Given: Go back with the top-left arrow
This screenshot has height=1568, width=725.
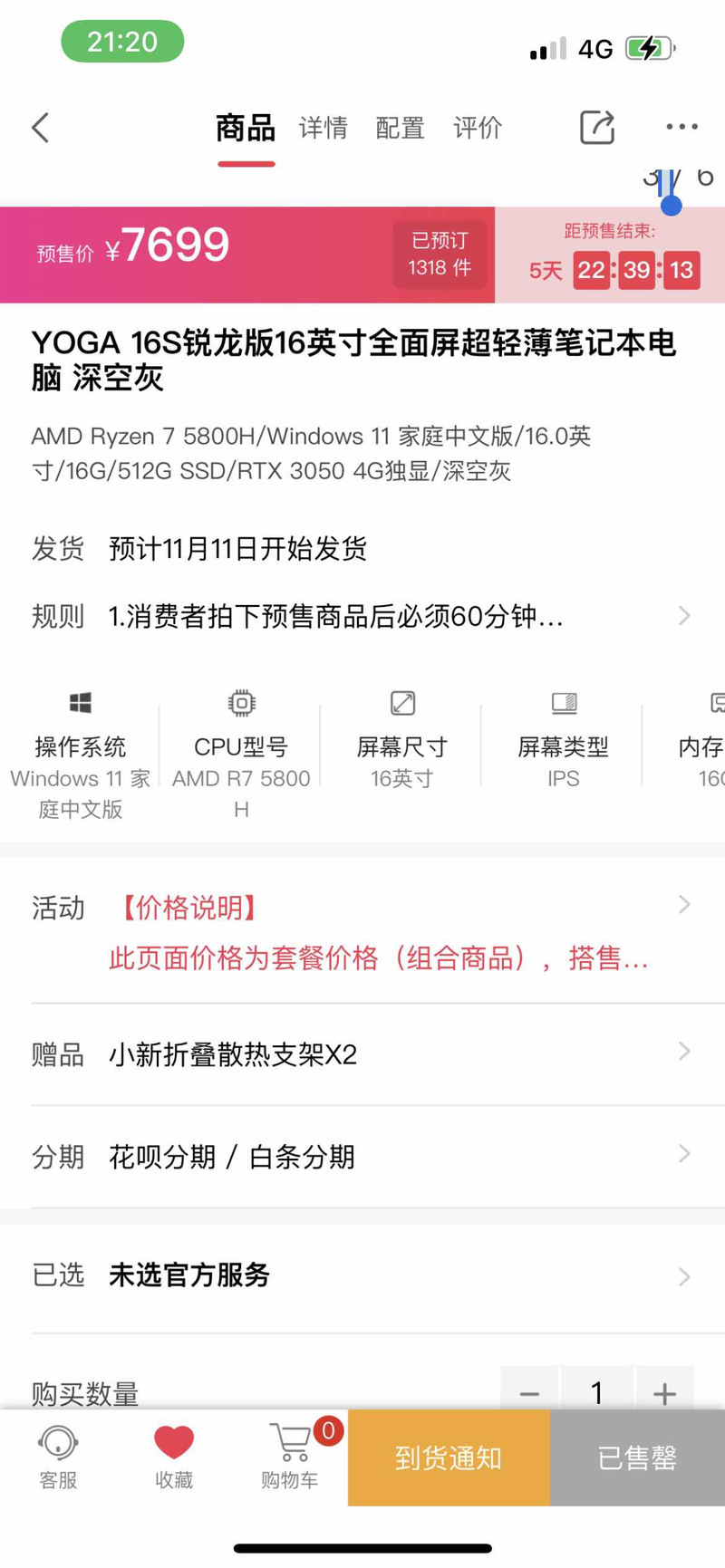Looking at the screenshot, I should click(40, 128).
